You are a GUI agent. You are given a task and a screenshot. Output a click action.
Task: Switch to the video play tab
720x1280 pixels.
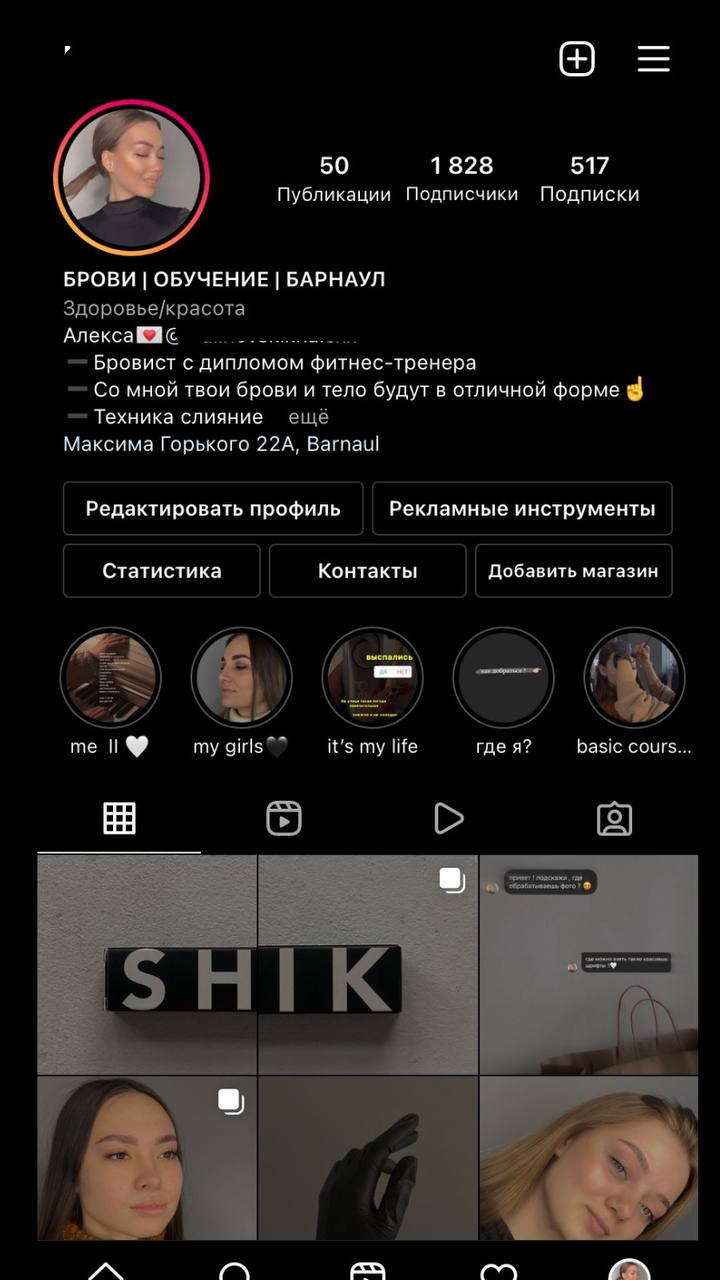[449, 819]
